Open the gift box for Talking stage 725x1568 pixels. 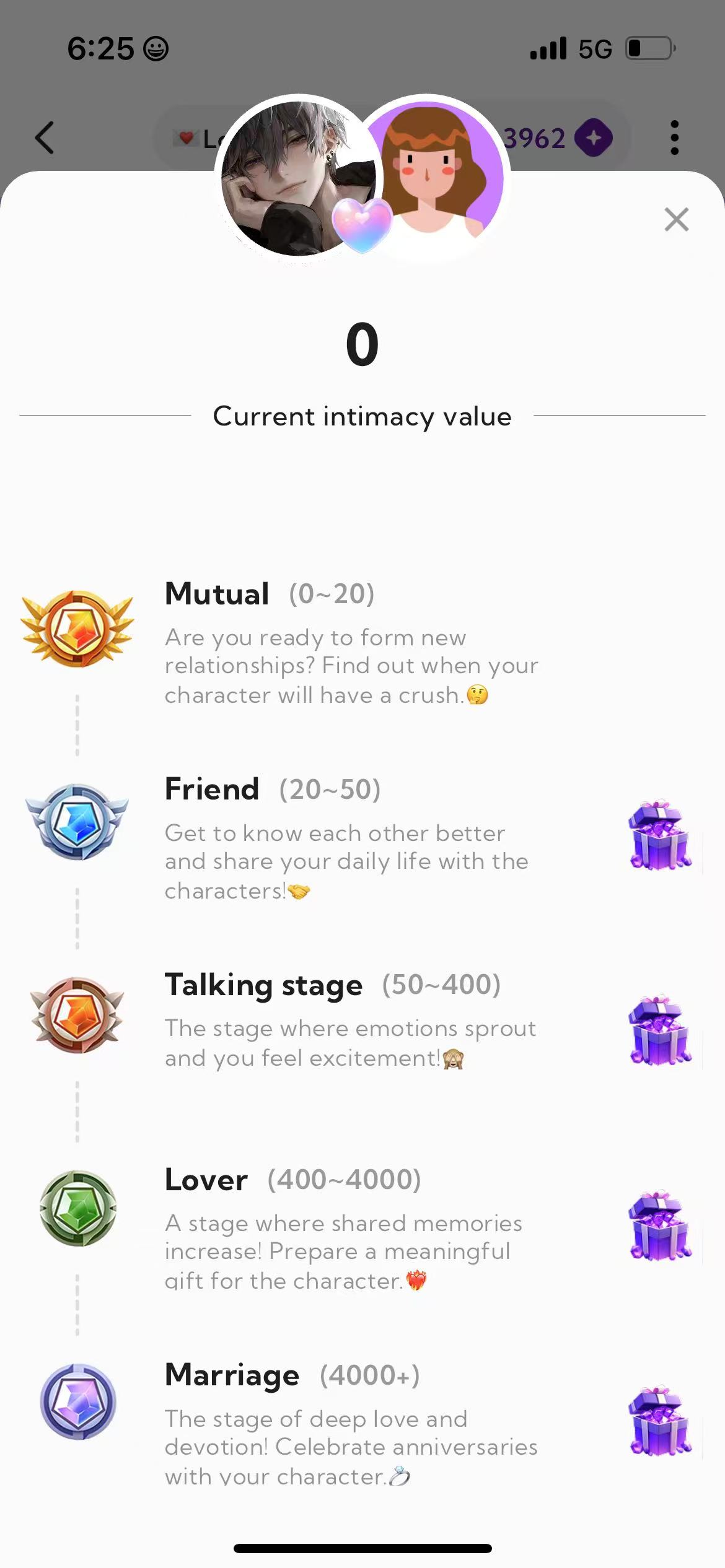(659, 1031)
